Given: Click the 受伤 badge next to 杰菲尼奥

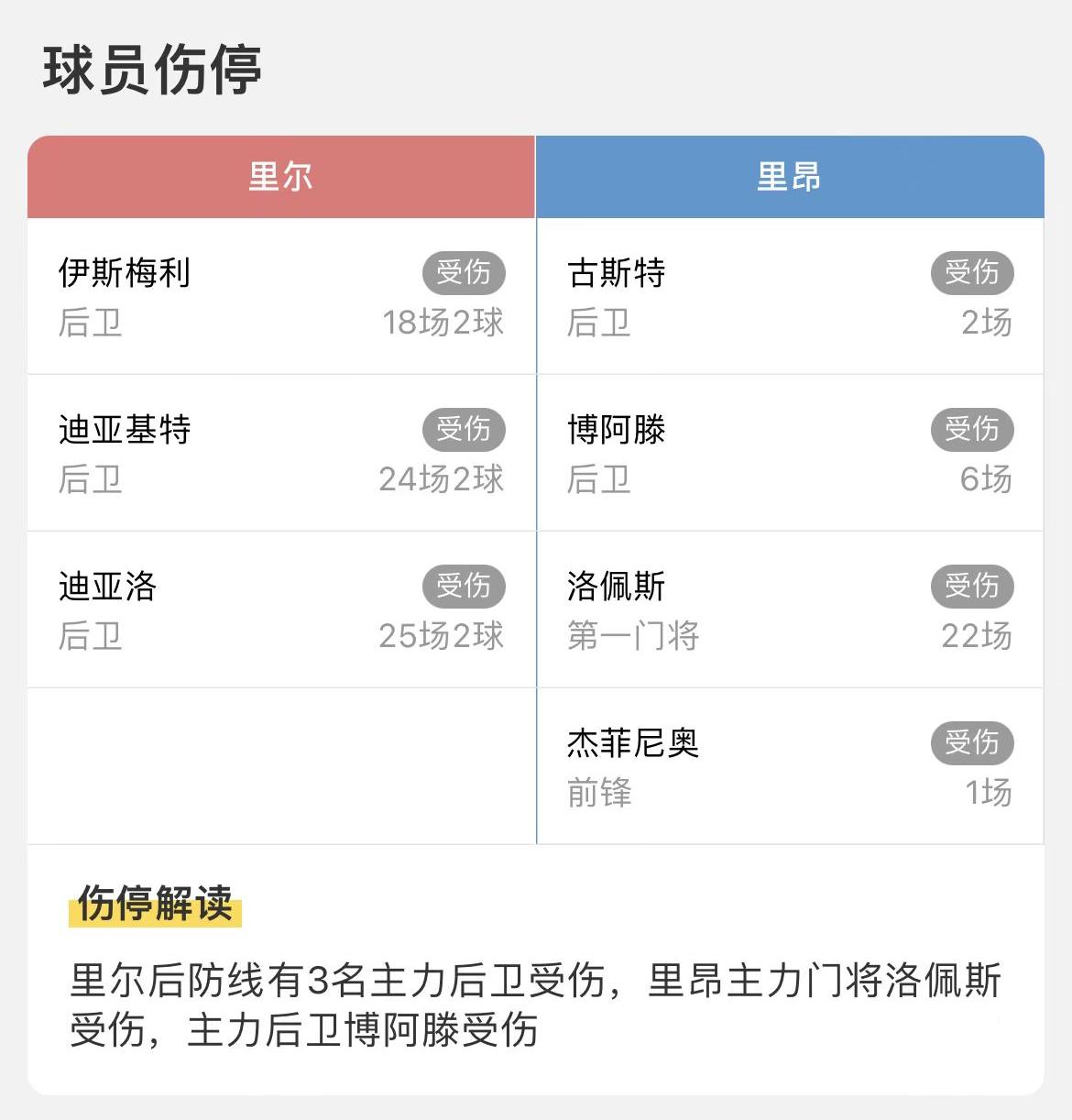Looking at the screenshot, I should (x=972, y=743).
